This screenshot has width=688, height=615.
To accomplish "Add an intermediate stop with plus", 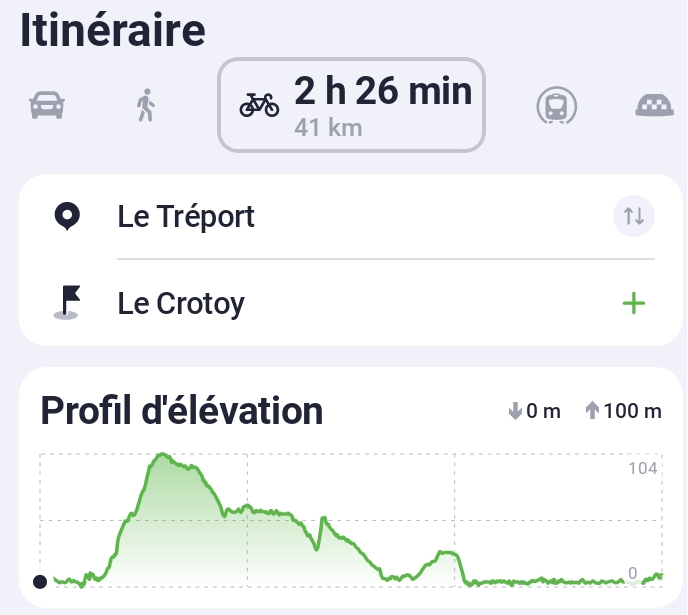I will (633, 303).
